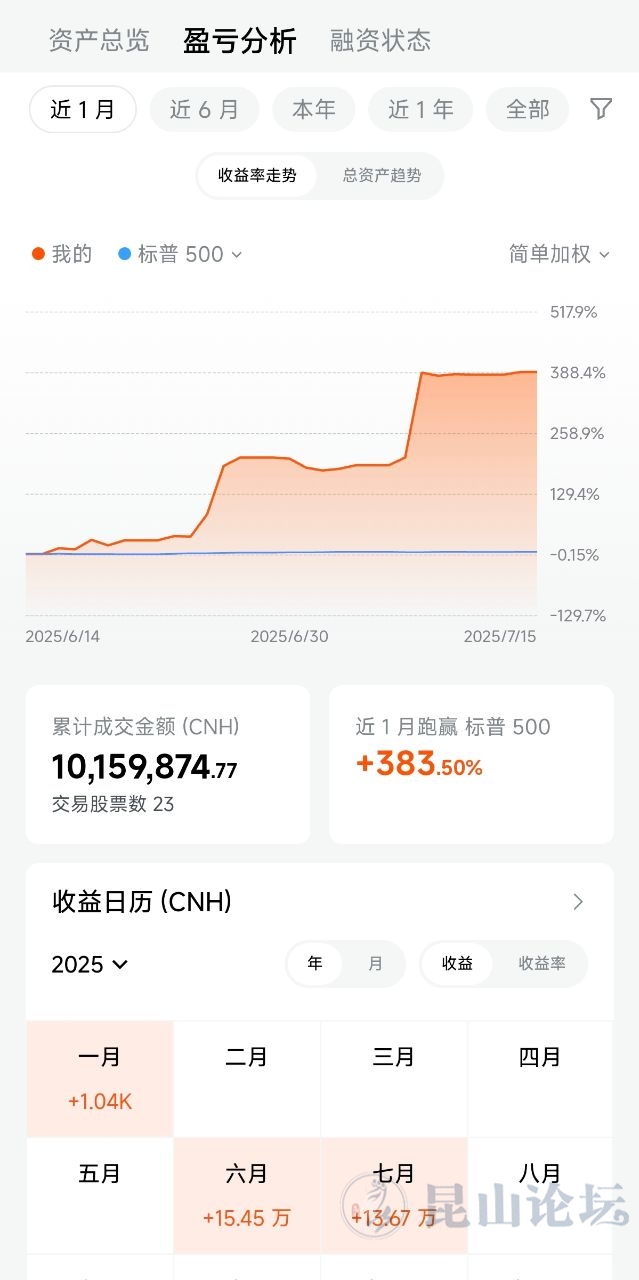Image resolution: width=639 pixels, height=1280 pixels.
Task: Open 收益日历 details via the chevron
Action: click(578, 902)
